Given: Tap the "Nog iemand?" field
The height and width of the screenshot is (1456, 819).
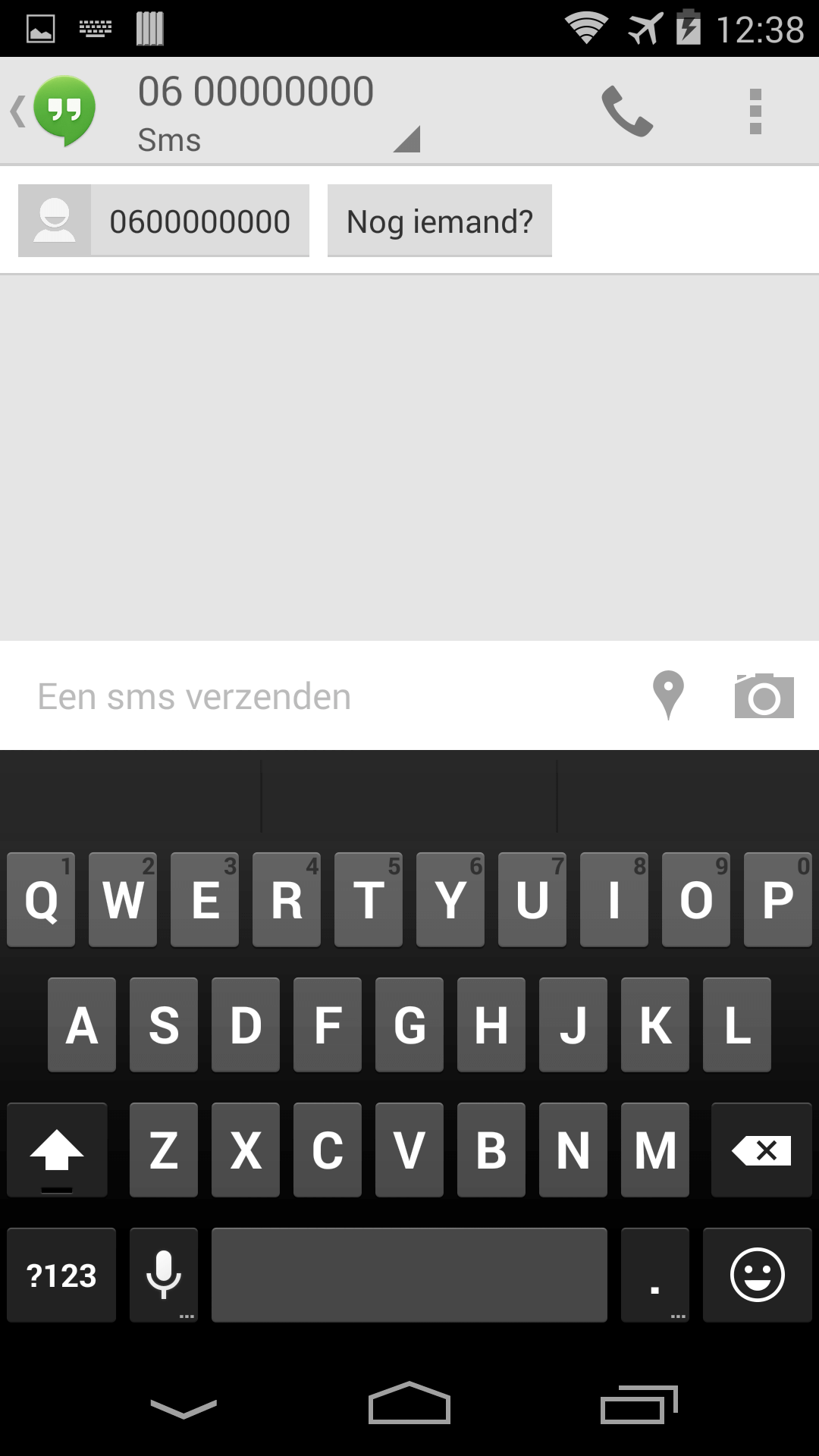Looking at the screenshot, I should click(x=439, y=221).
